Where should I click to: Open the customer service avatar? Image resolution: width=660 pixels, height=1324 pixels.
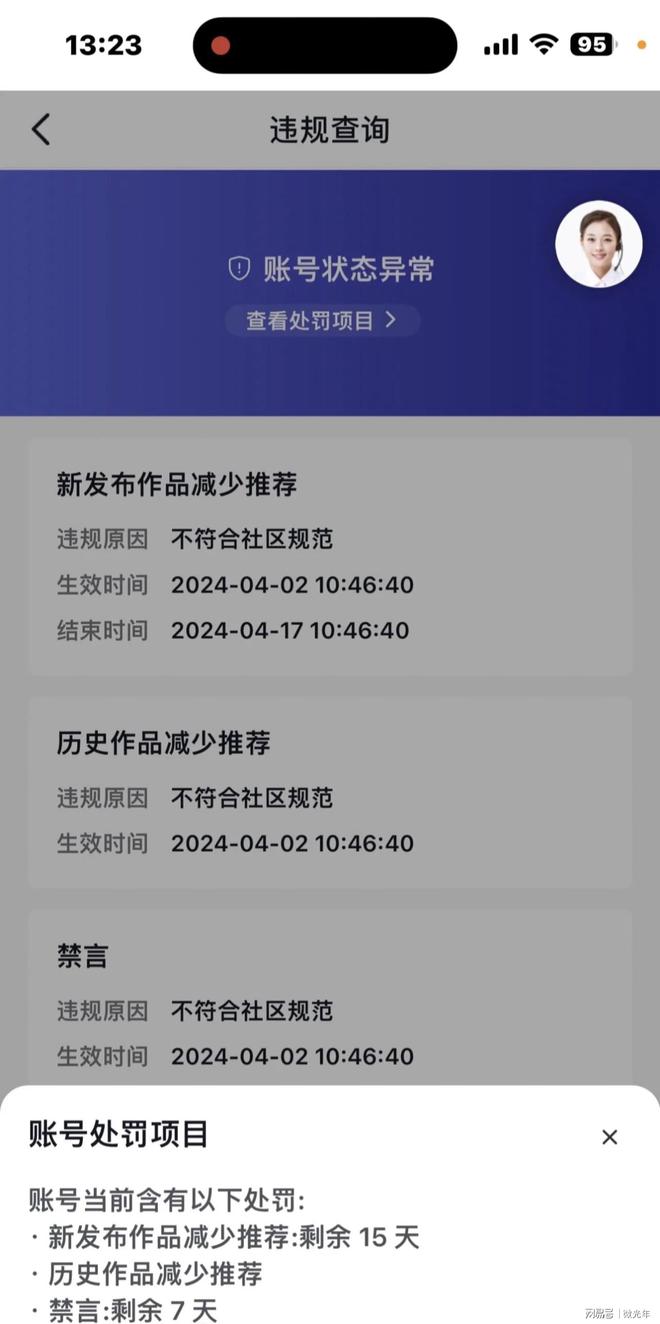598,245
